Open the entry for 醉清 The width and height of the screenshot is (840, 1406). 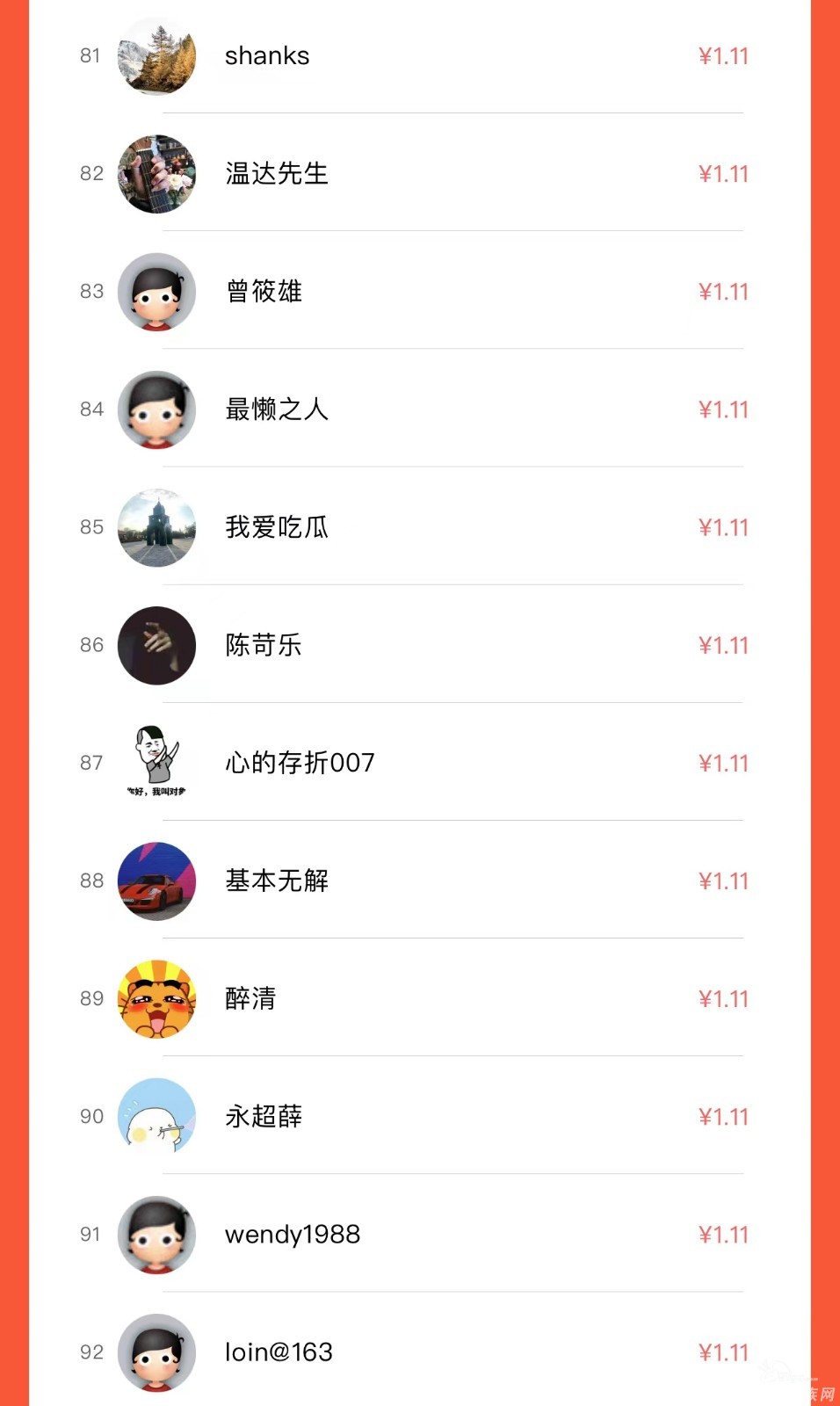coord(250,998)
